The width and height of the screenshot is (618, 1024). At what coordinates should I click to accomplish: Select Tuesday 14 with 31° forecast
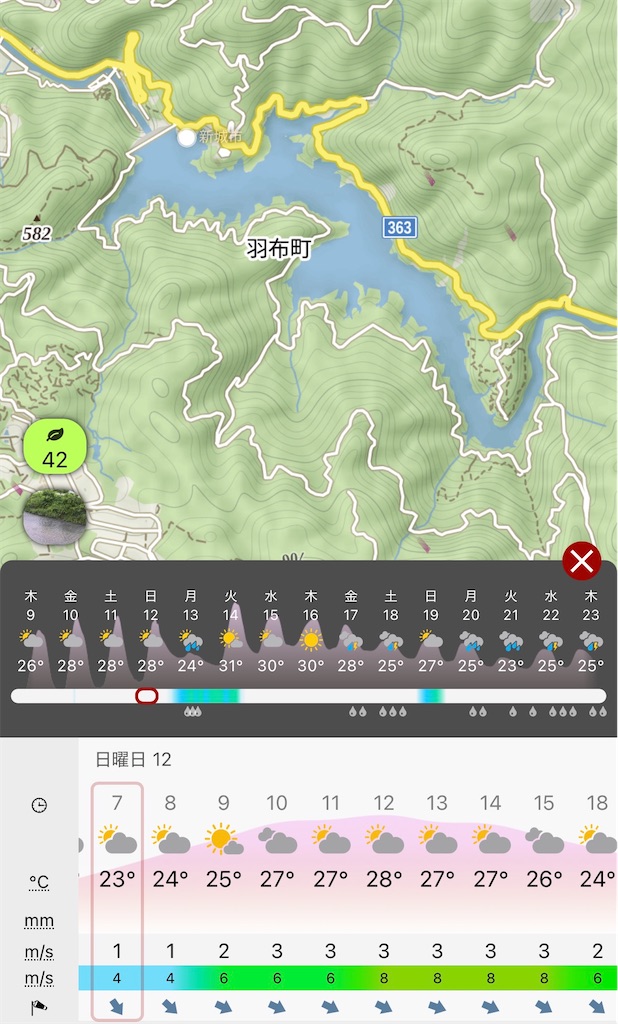[231, 632]
